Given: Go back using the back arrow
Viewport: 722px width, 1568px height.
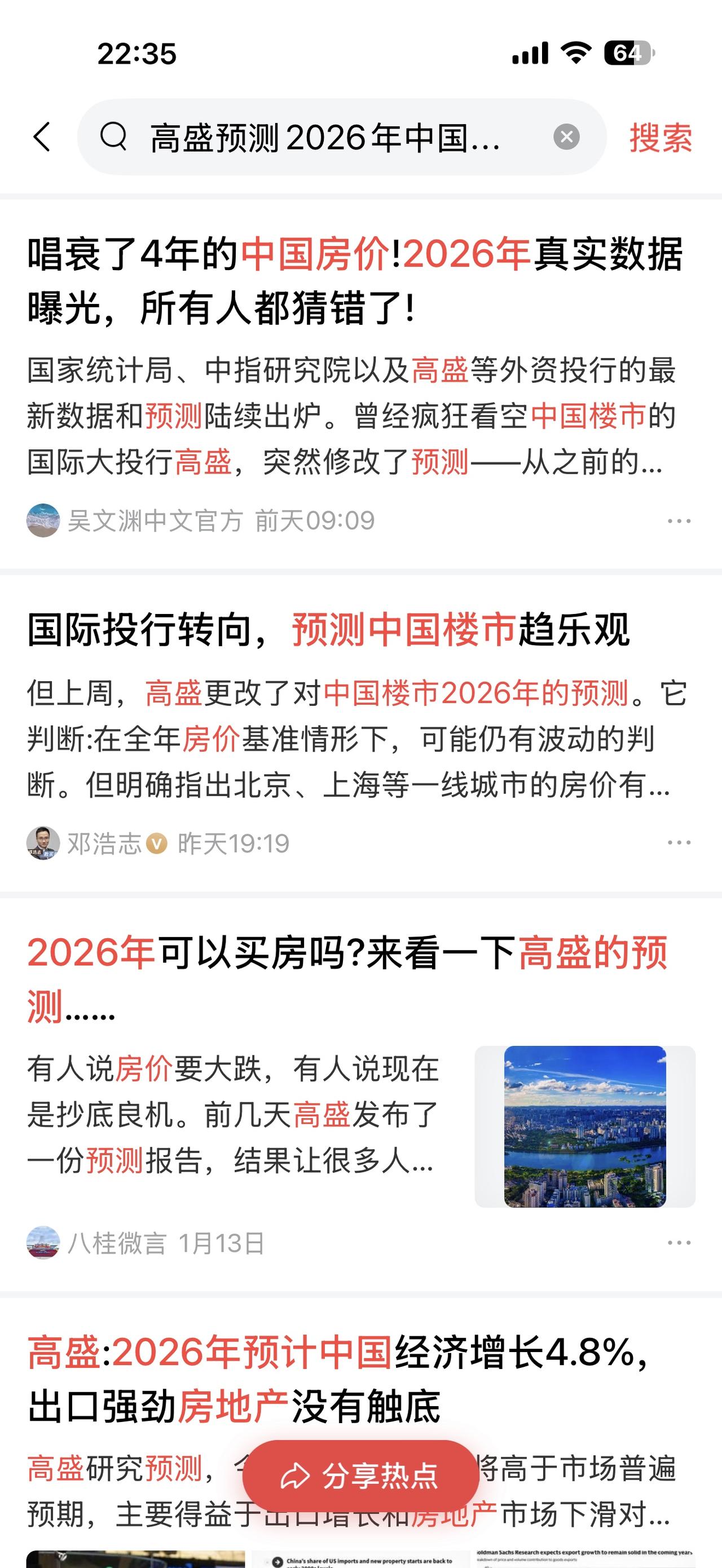Looking at the screenshot, I should click(42, 136).
